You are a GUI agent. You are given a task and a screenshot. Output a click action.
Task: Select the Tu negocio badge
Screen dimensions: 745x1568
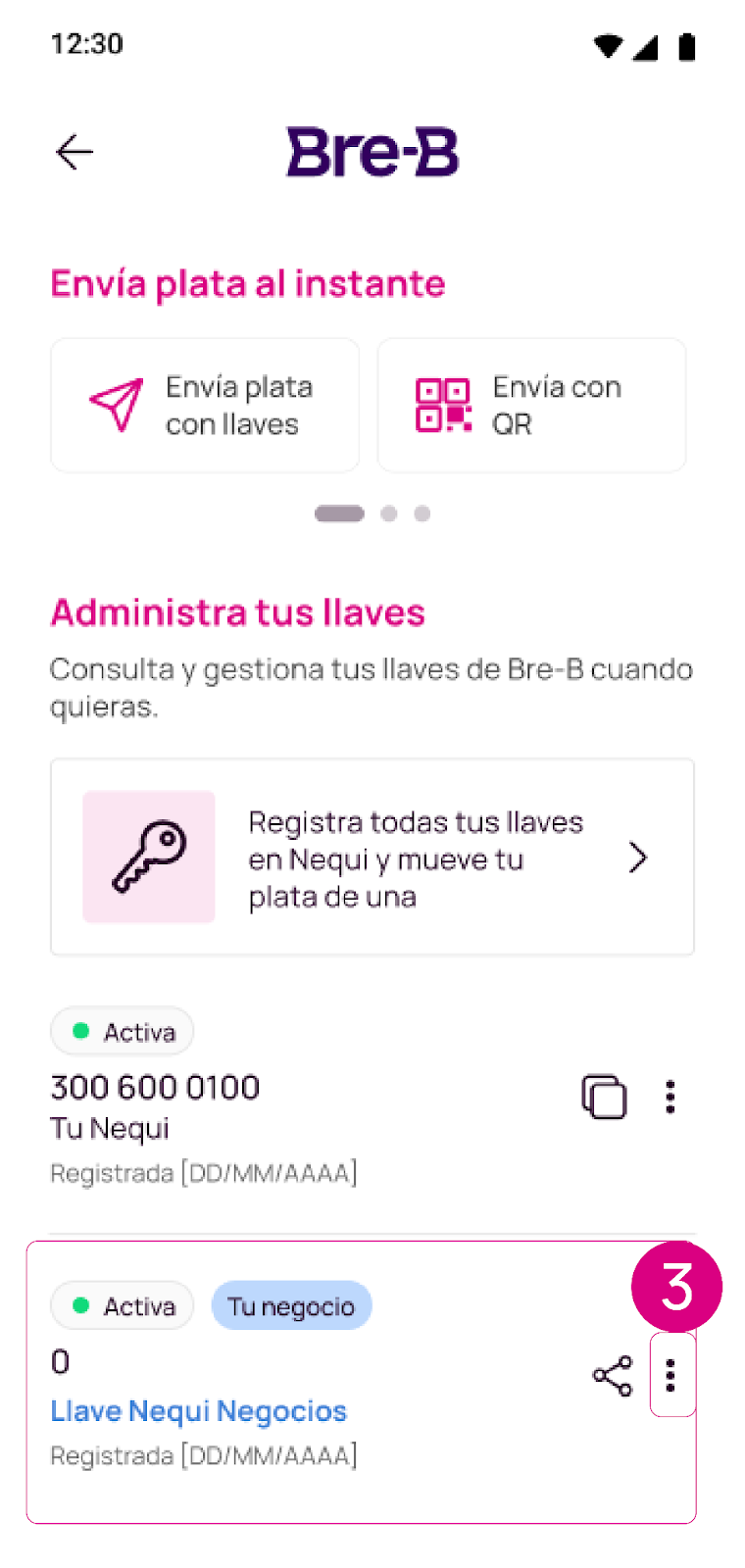(x=291, y=1305)
